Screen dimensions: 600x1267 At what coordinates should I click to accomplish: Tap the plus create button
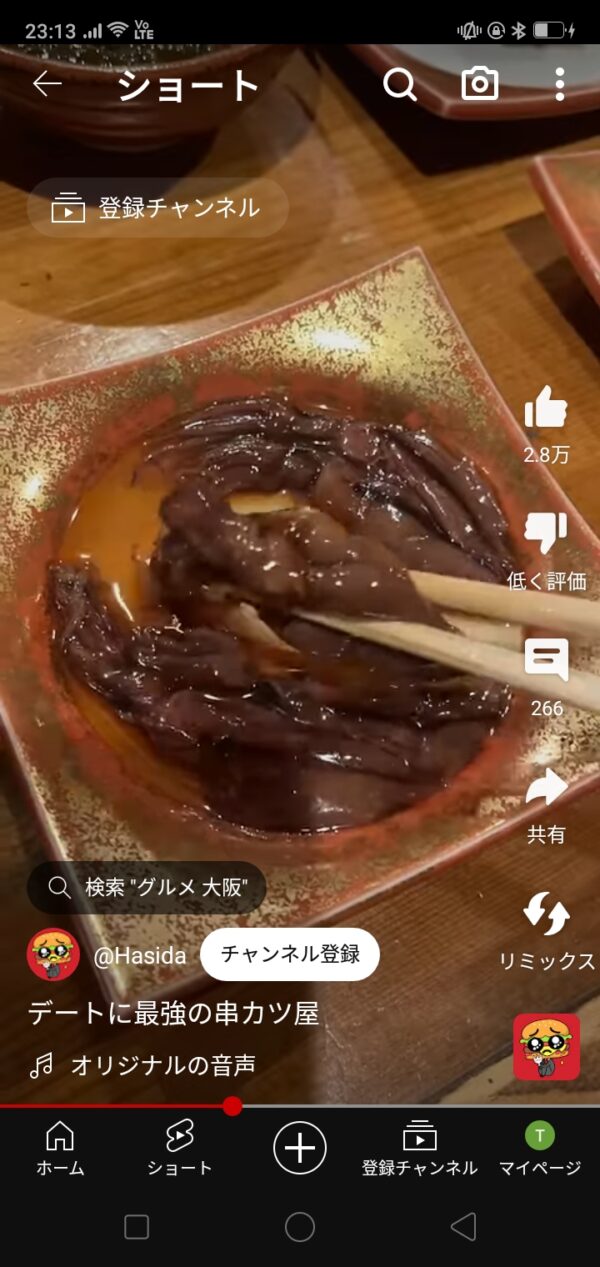tap(300, 1147)
